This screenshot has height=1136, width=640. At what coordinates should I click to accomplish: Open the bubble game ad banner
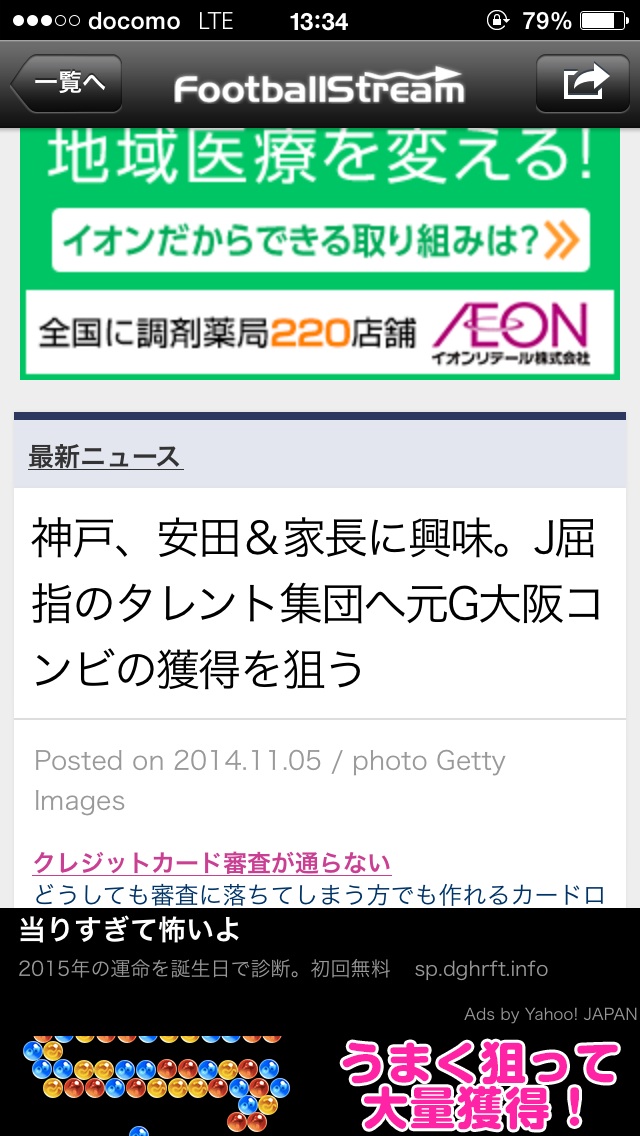(x=320, y=1085)
